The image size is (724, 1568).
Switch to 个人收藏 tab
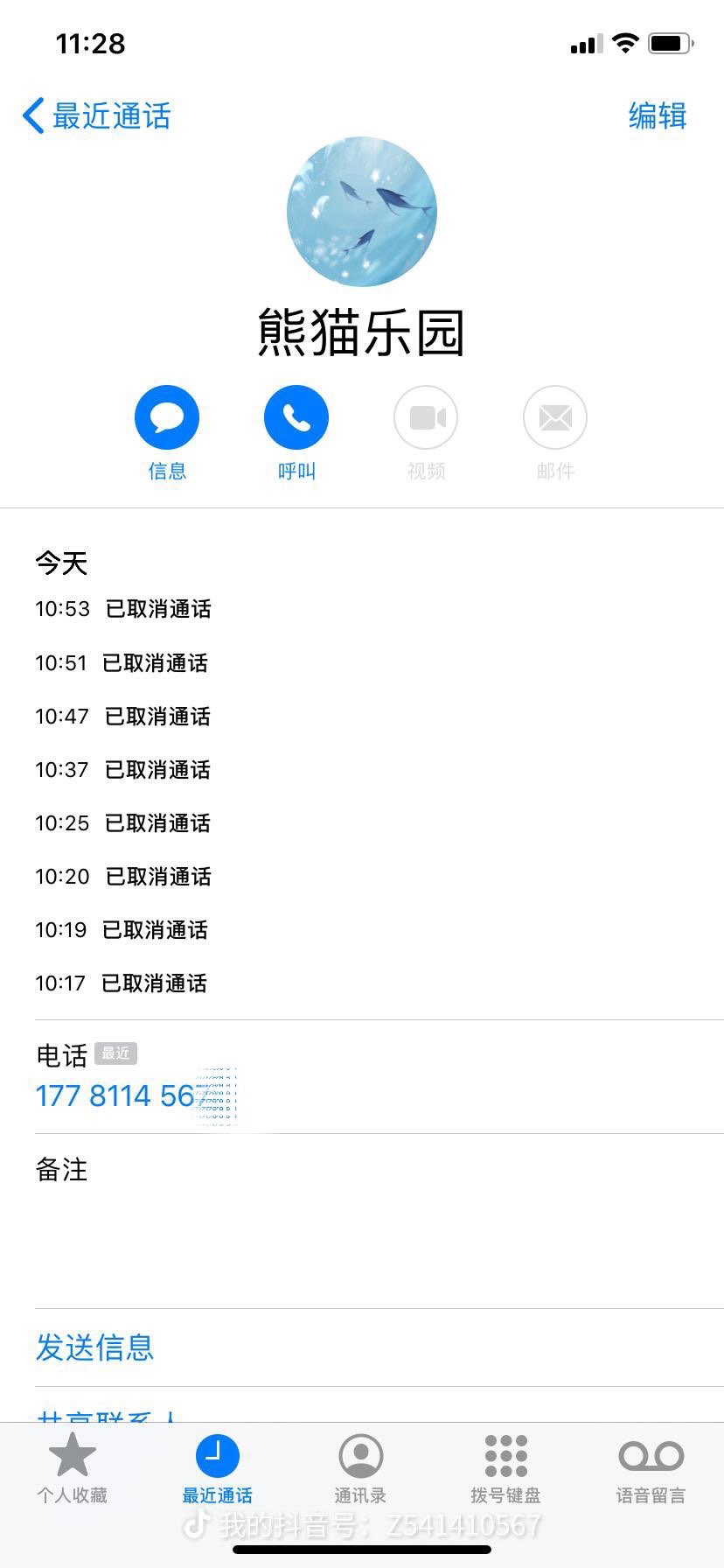click(72, 1468)
